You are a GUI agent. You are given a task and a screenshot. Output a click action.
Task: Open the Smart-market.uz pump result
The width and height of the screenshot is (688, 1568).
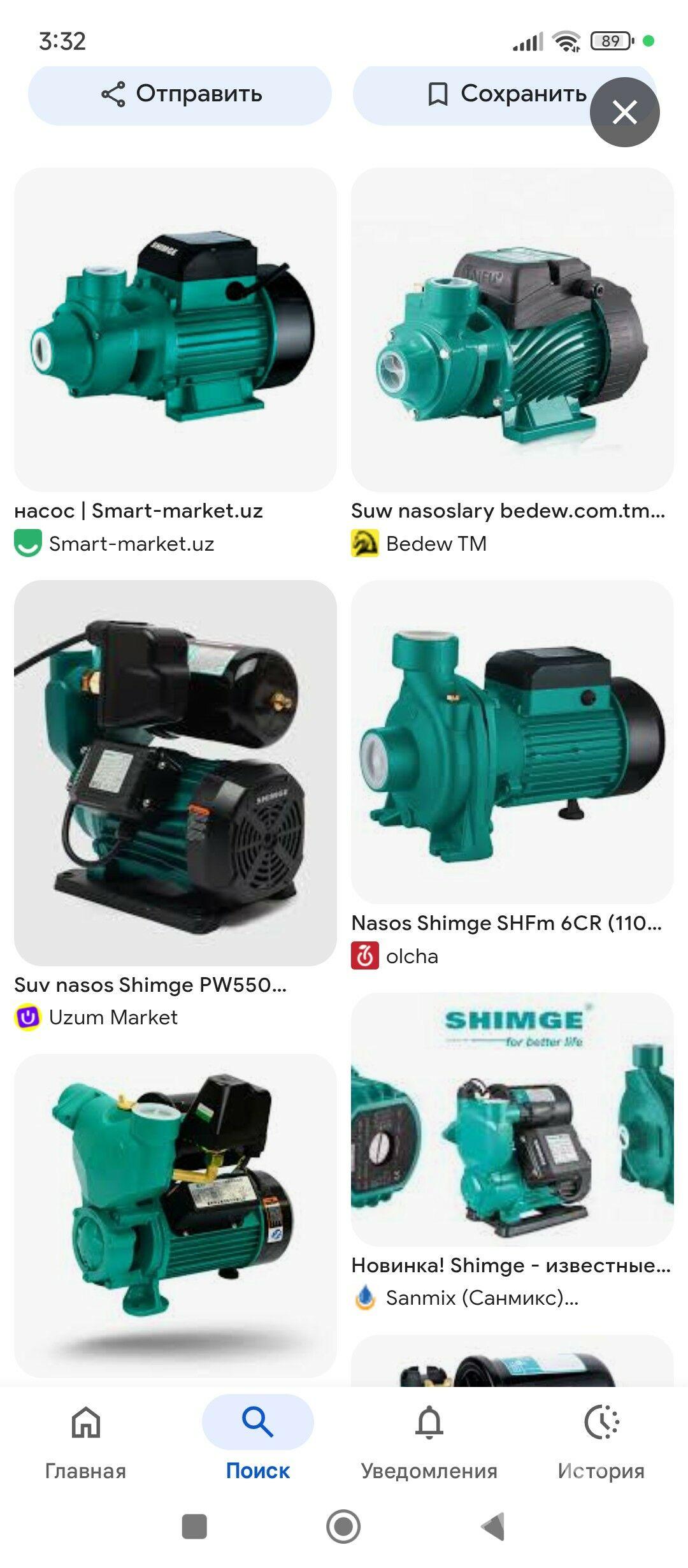[x=175, y=330]
